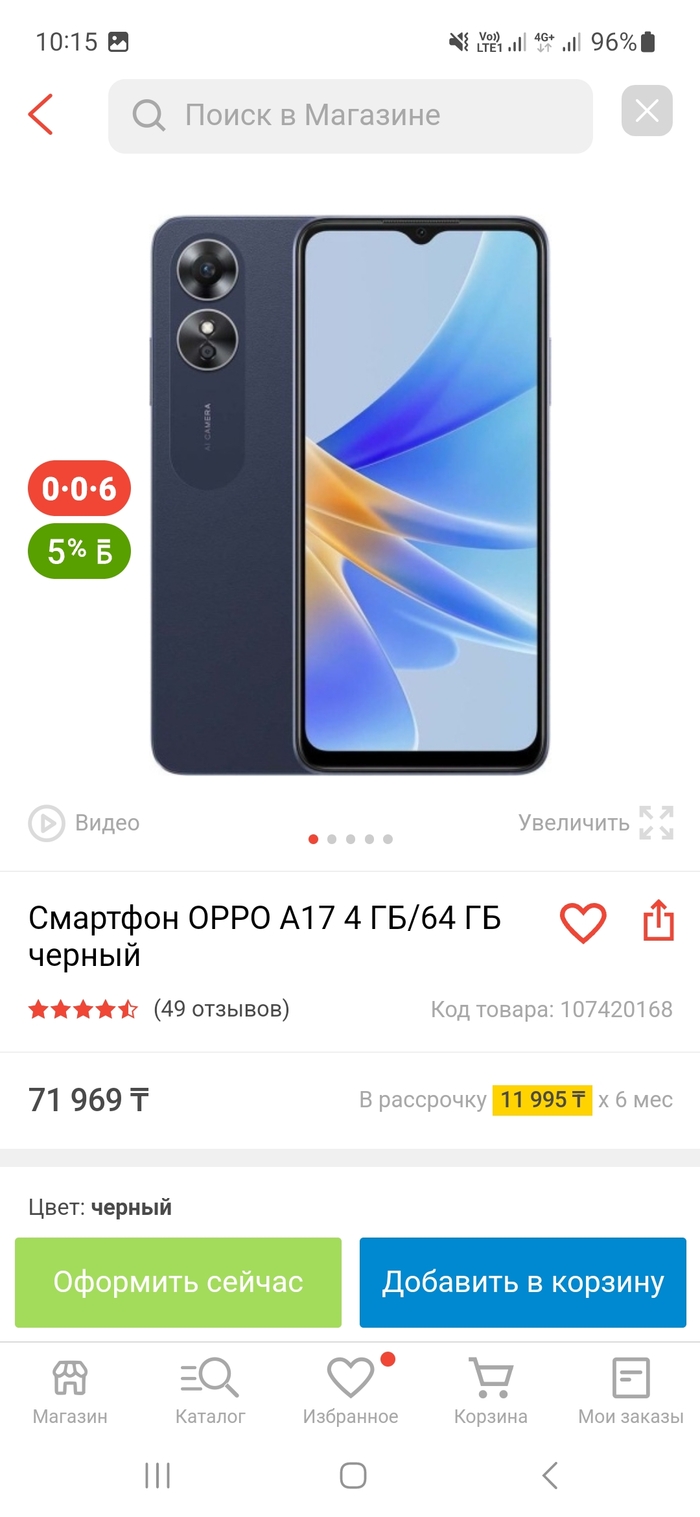Add OPPO A17 to favorites with heart icon
Viewport: 700px width, 1517px height.
point(583,922)
